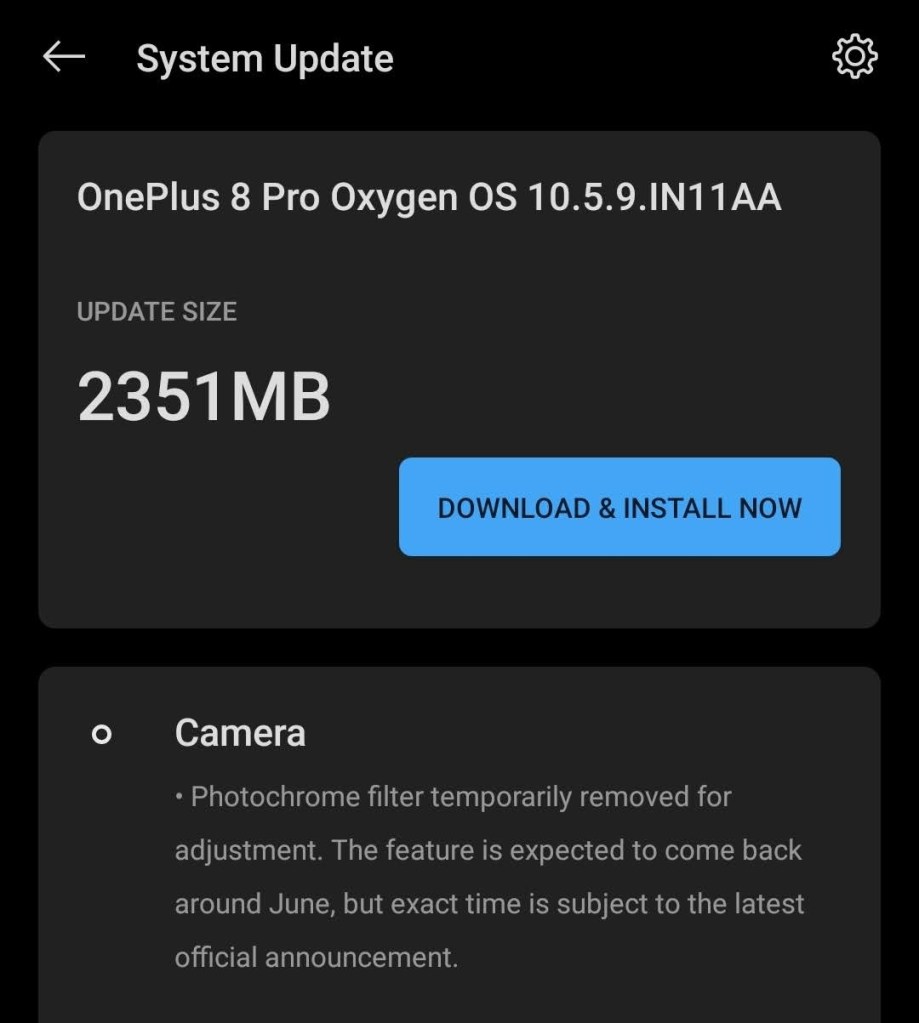Open the update settings gear

tap(854, 58)
